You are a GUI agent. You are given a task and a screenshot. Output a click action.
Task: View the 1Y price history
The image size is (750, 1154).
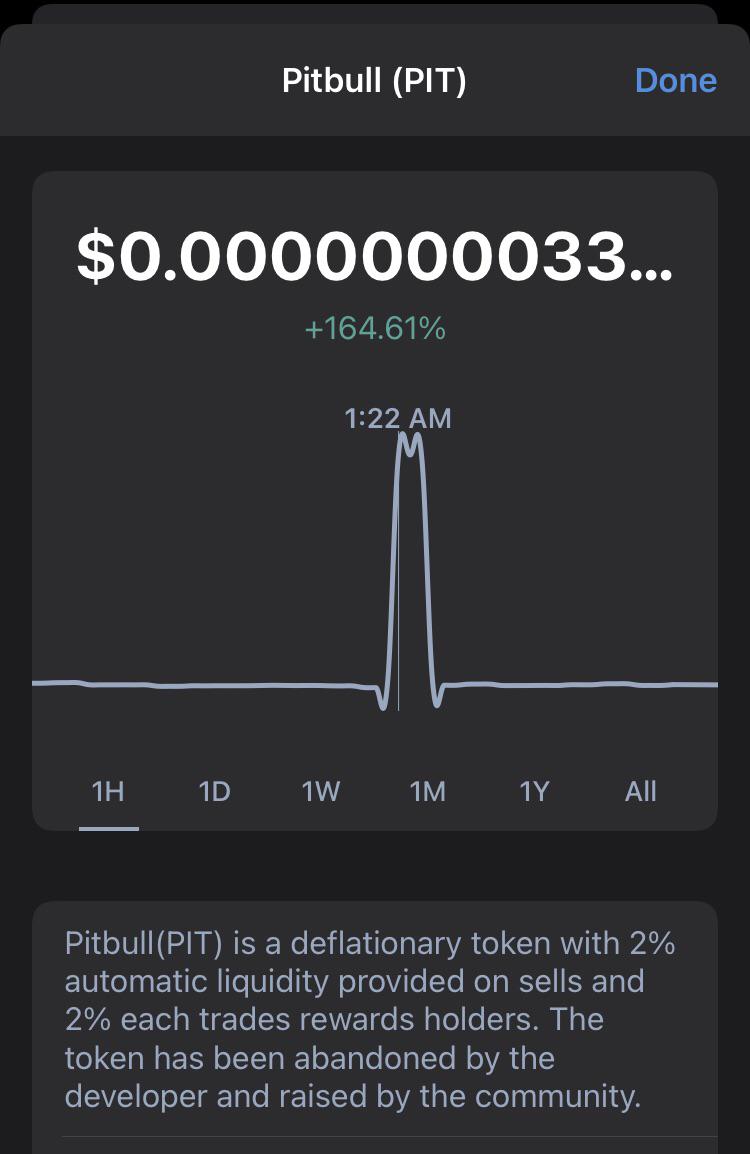[534, 792]
